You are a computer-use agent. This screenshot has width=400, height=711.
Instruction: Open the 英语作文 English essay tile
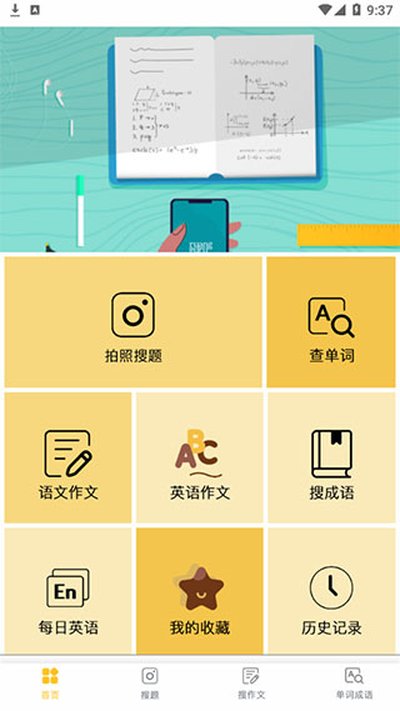point(200,458)
